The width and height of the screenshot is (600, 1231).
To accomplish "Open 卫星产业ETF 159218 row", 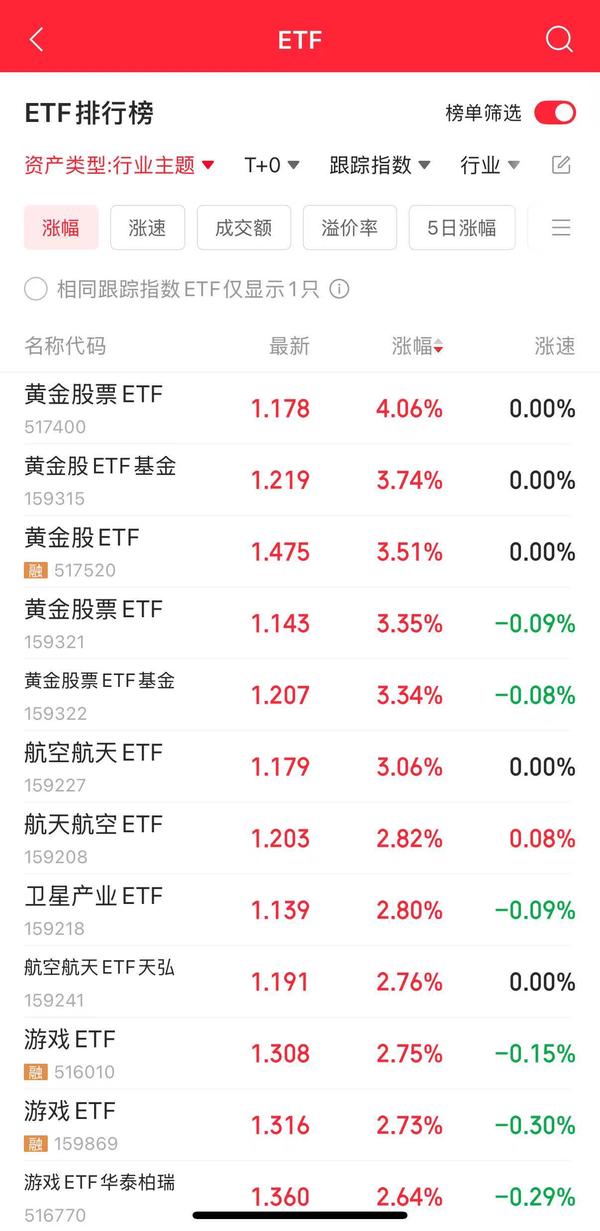I will [300, 910].
